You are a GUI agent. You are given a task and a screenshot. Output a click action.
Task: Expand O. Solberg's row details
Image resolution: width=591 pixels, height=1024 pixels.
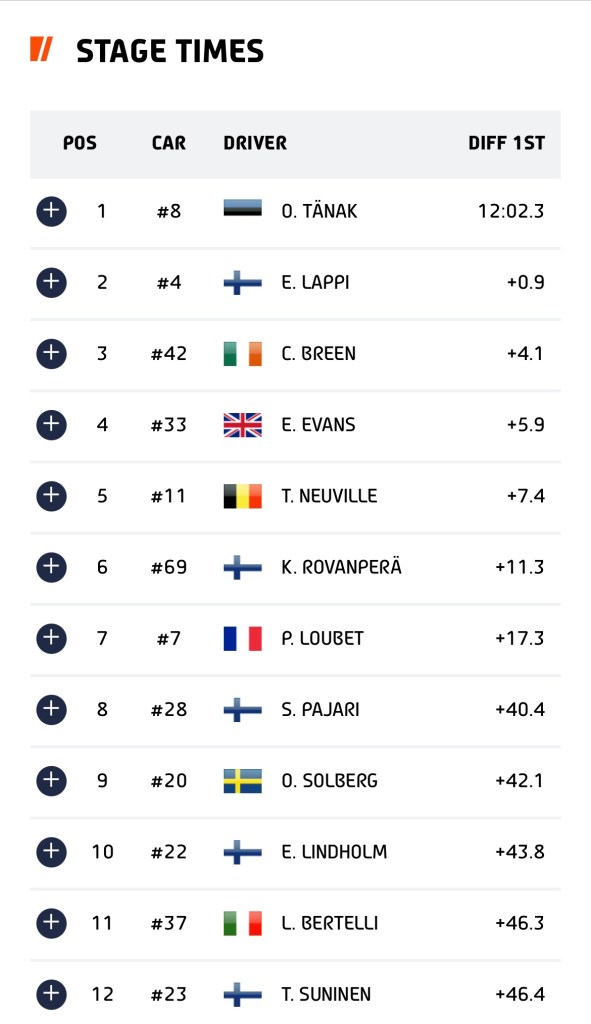[x=52, y=780]
